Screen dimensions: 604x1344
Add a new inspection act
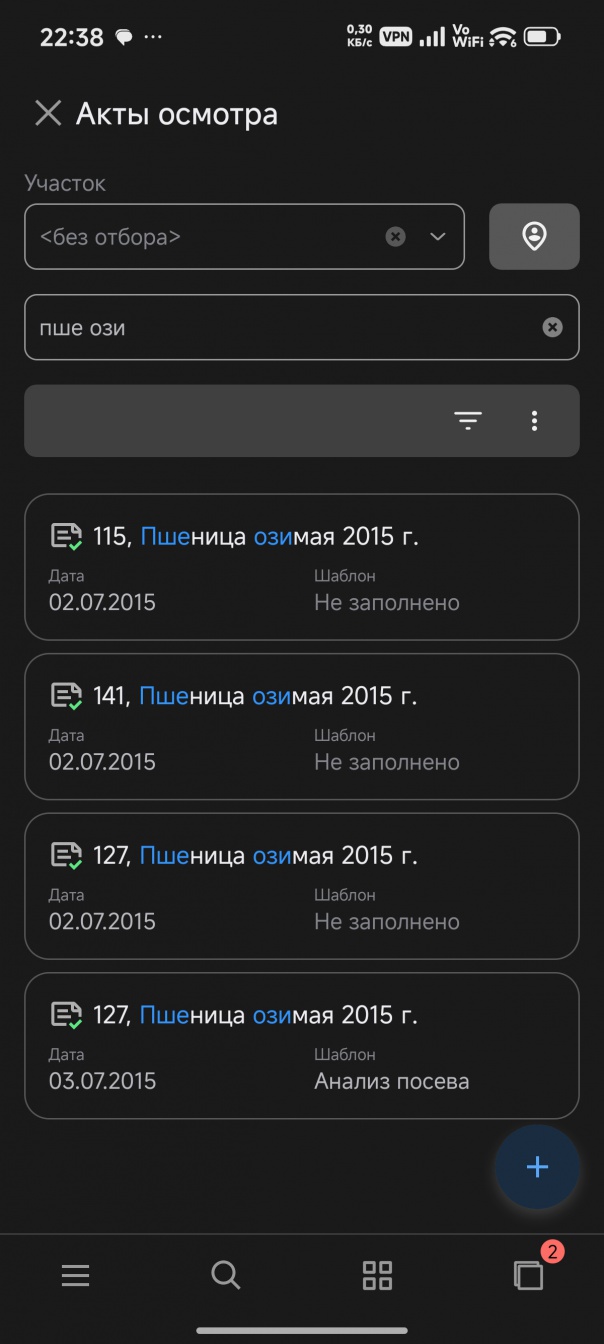[x=537, y=1167]
